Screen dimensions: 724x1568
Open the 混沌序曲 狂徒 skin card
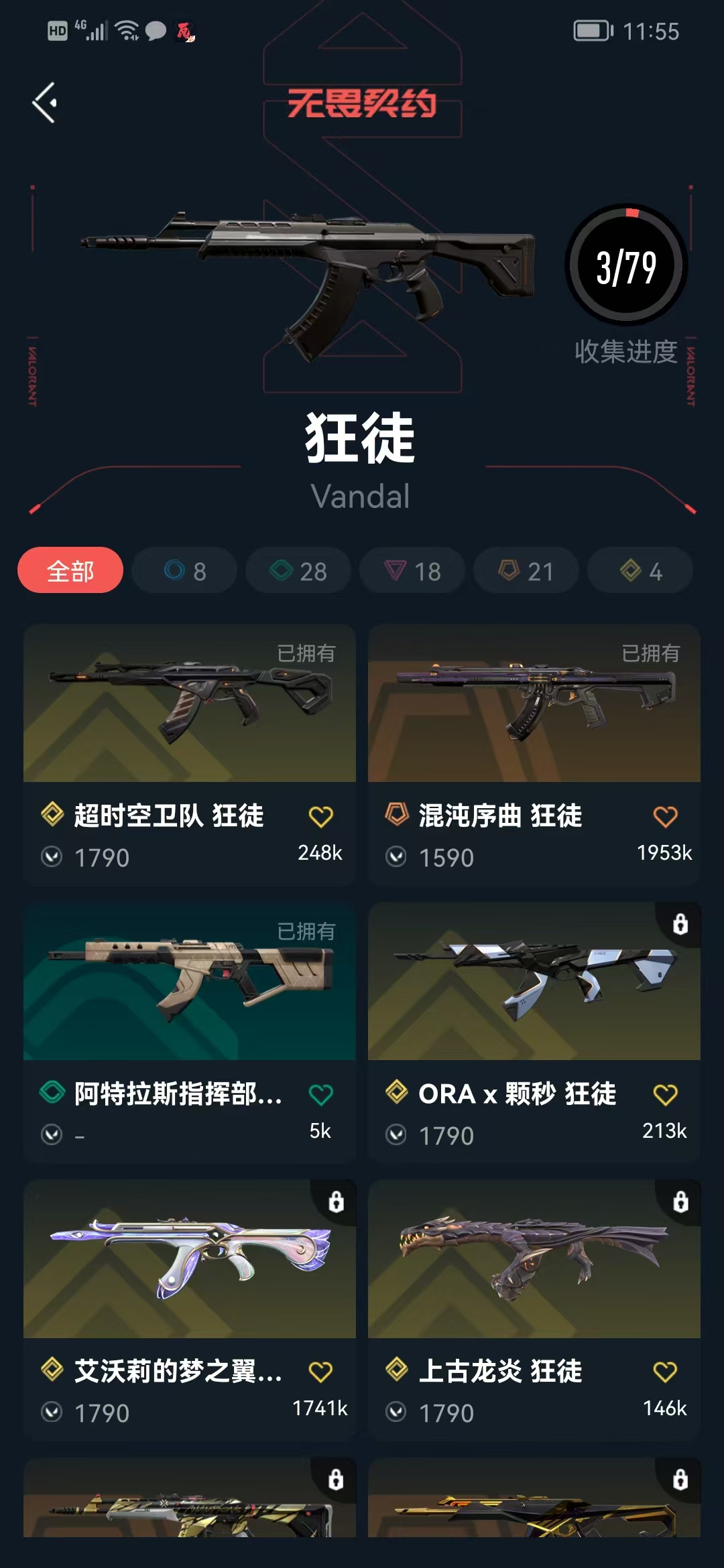534,704
